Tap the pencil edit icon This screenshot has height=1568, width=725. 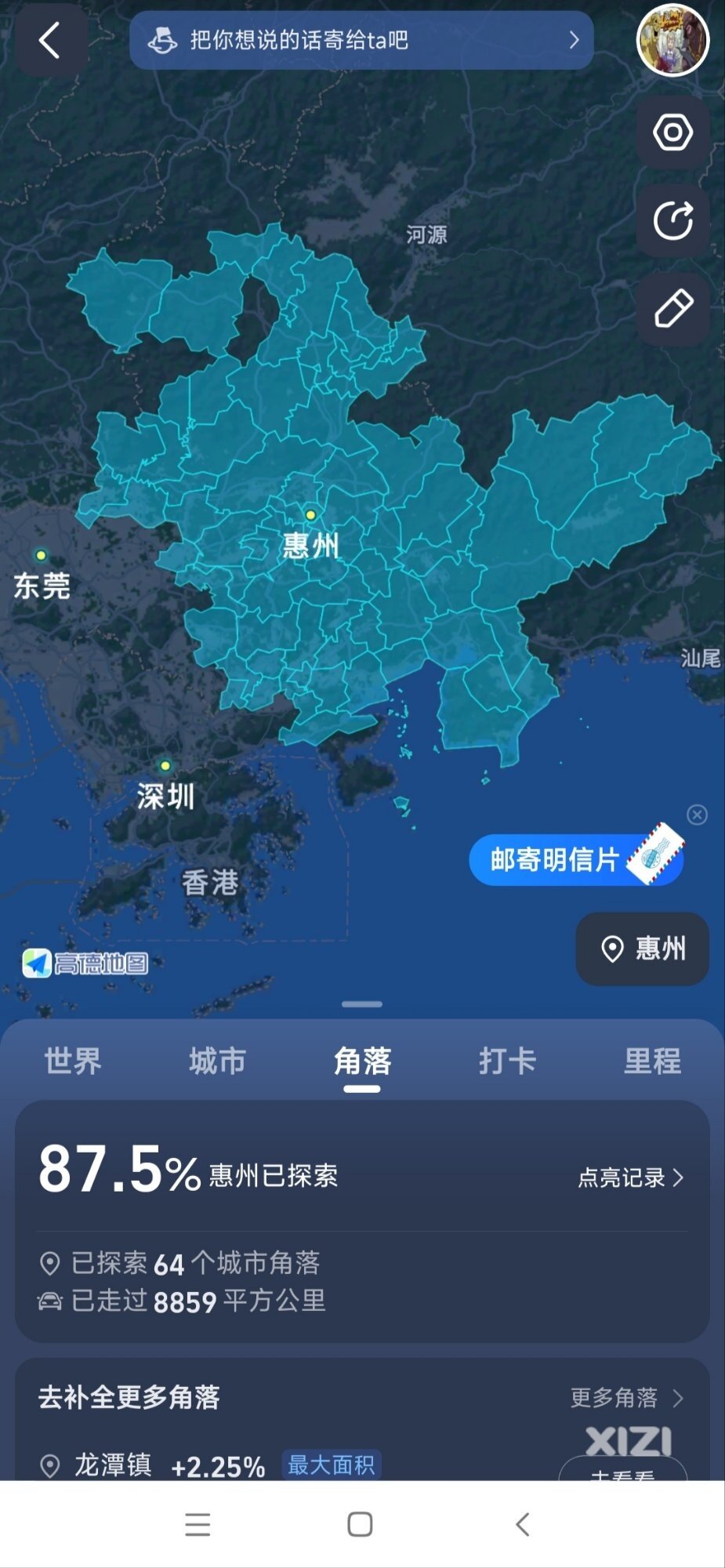[x=672, y=309]
